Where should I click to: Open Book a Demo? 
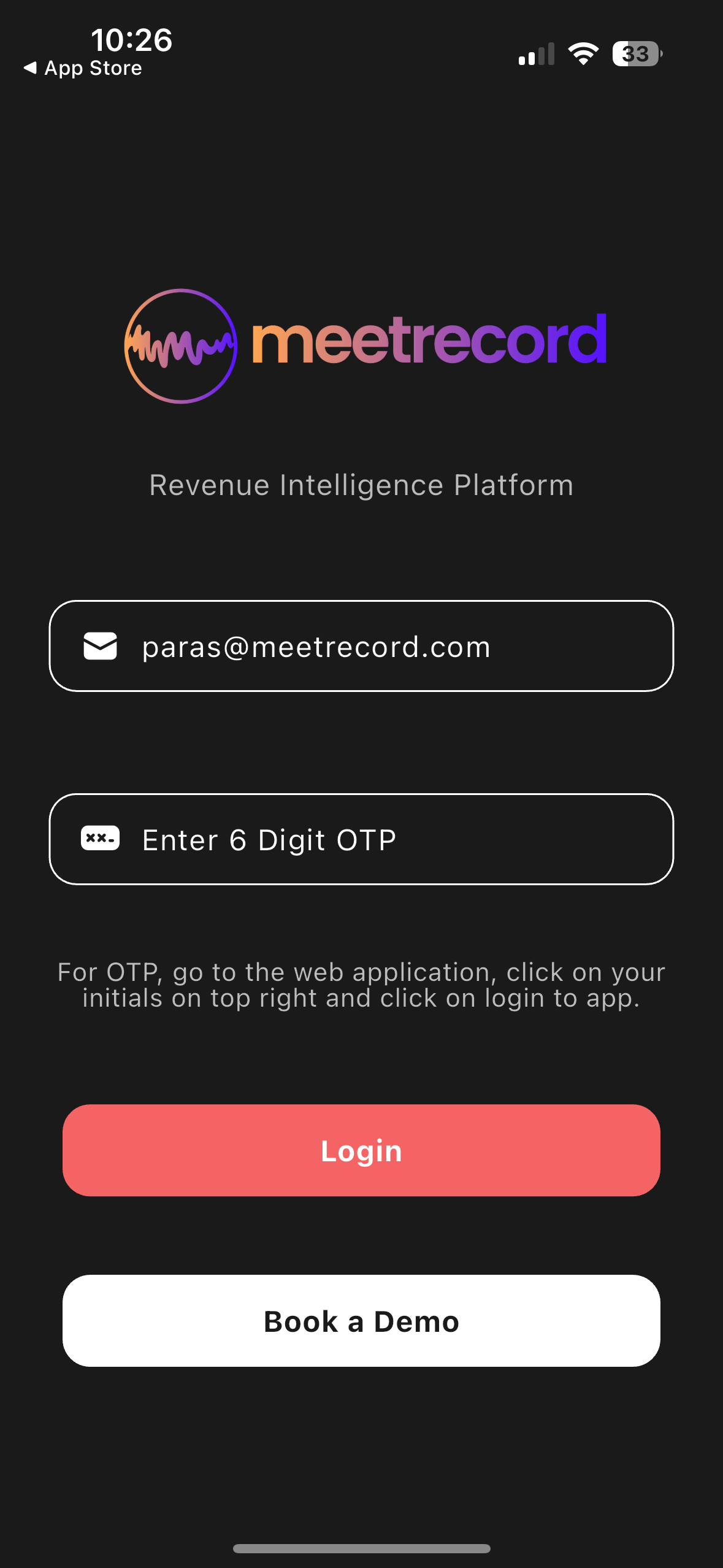361,1321
